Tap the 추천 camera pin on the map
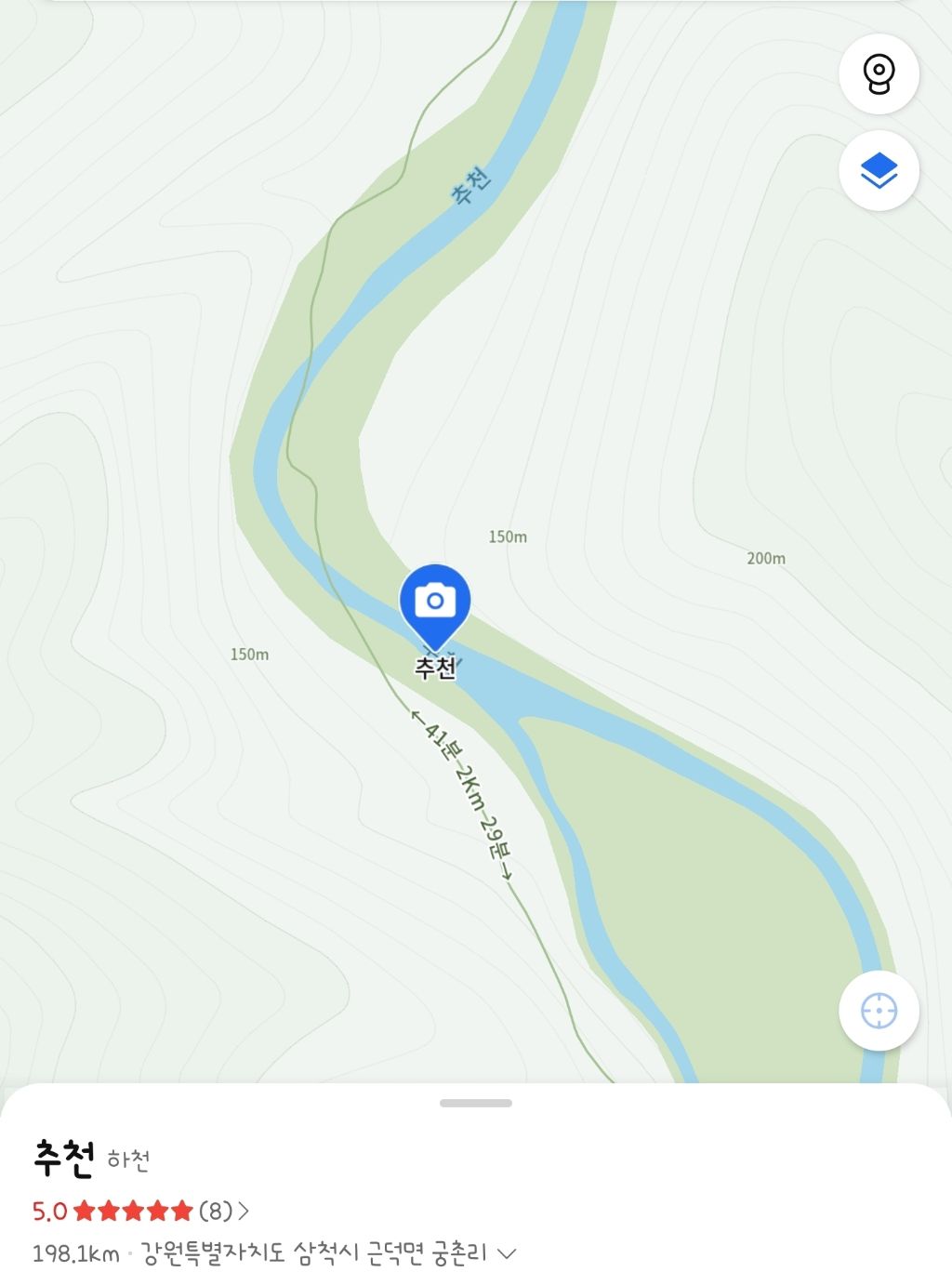This screenshot has height=1285, width=952. tap(435, 603)
